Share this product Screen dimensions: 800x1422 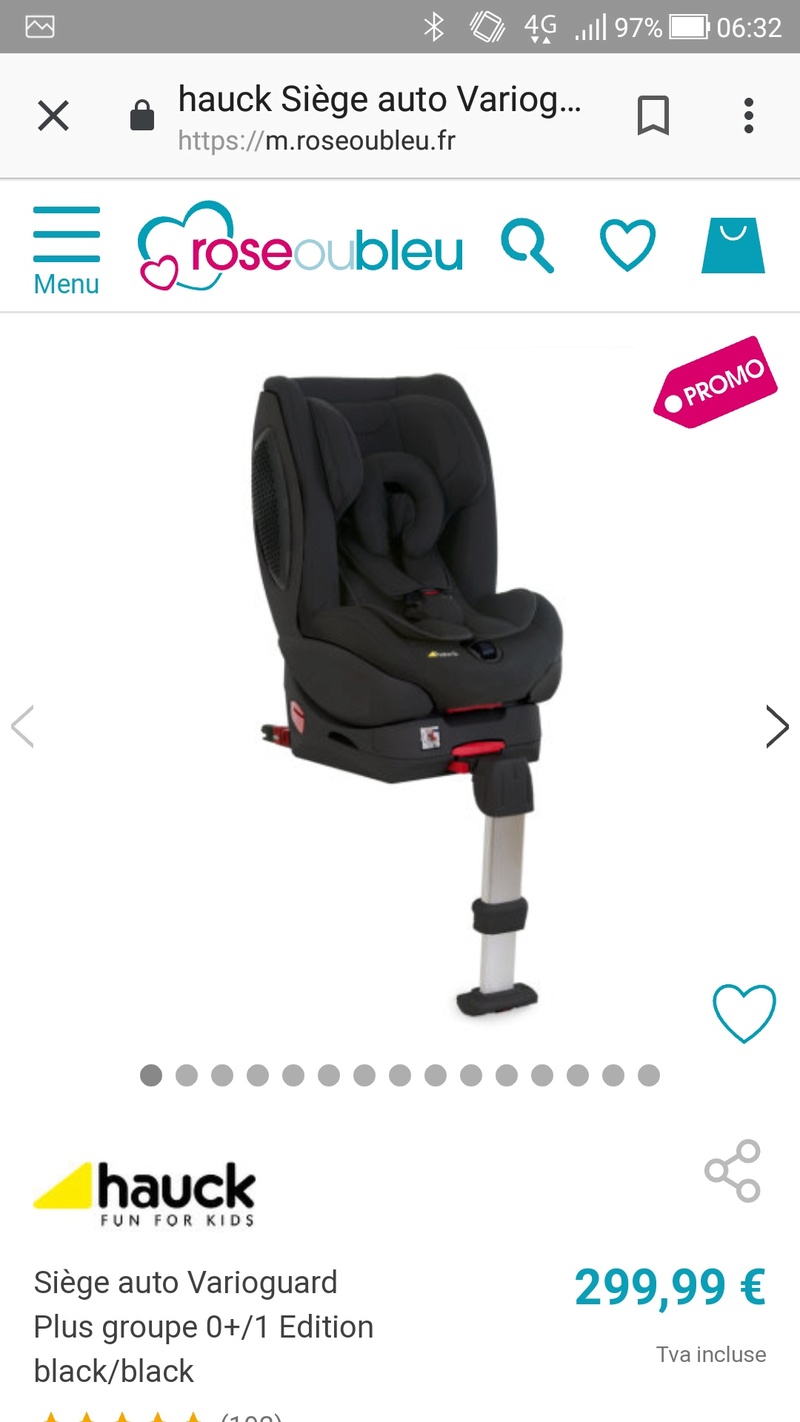733,1170
